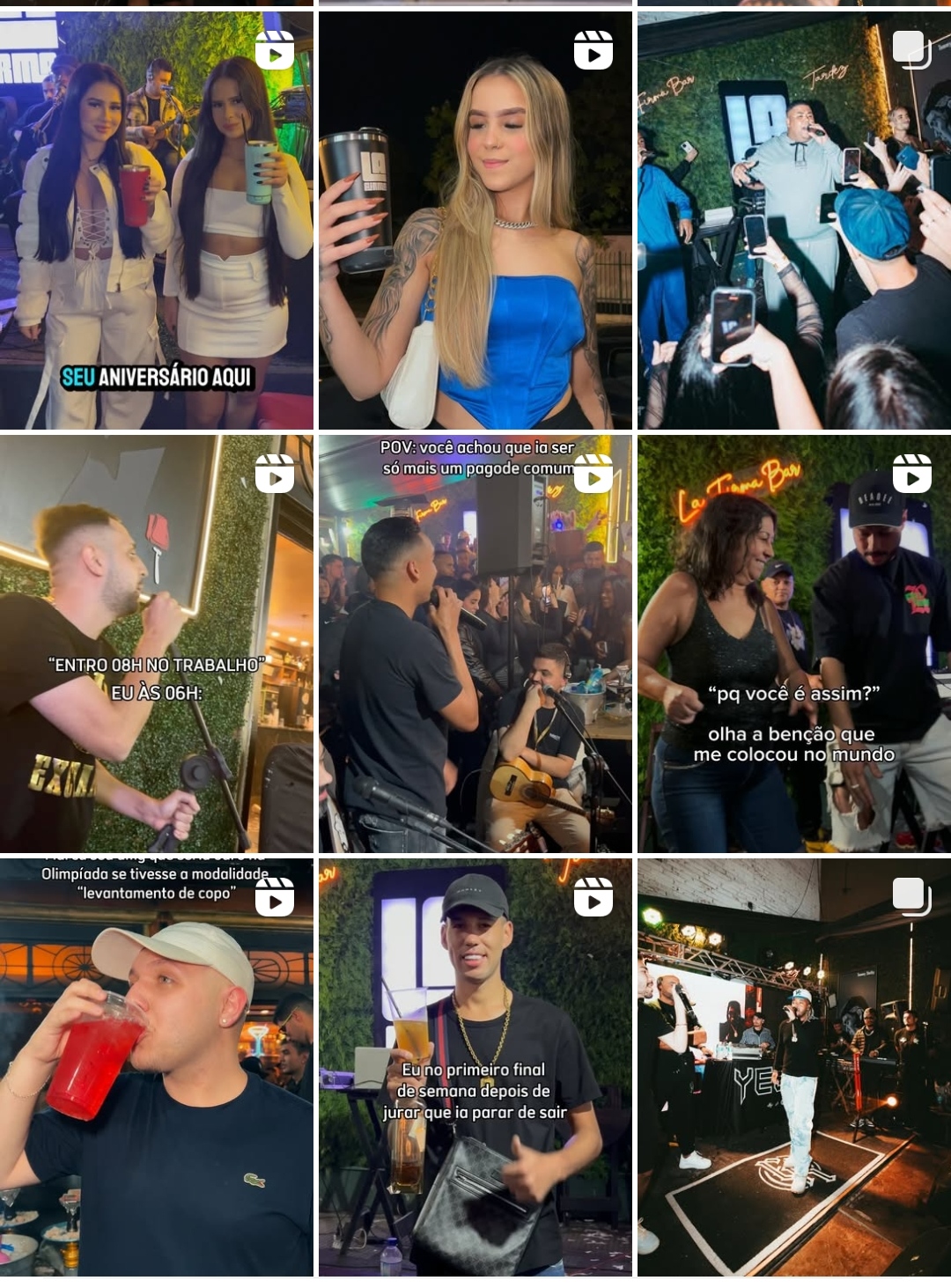Screen dimensions: 951x1288
Task: Open the 'Seu aniversário aqui' reel
Action: coord(156,220)
